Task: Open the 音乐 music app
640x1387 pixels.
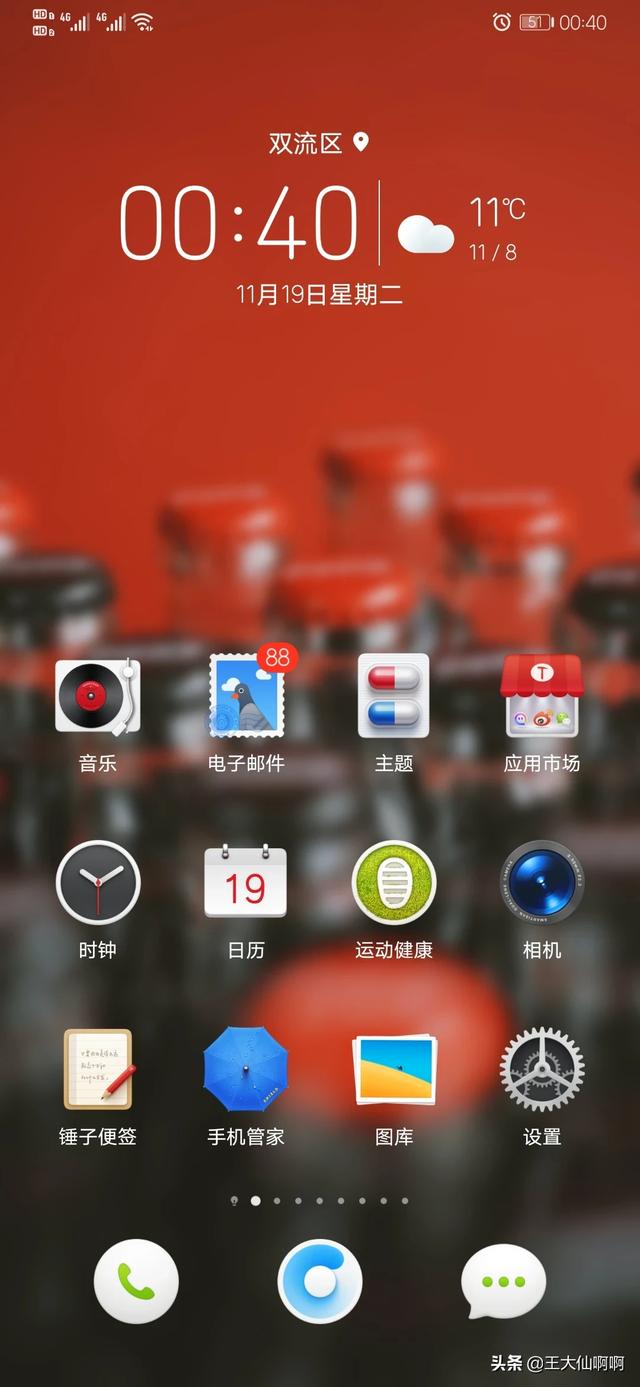Action: [x=97, y=696]
